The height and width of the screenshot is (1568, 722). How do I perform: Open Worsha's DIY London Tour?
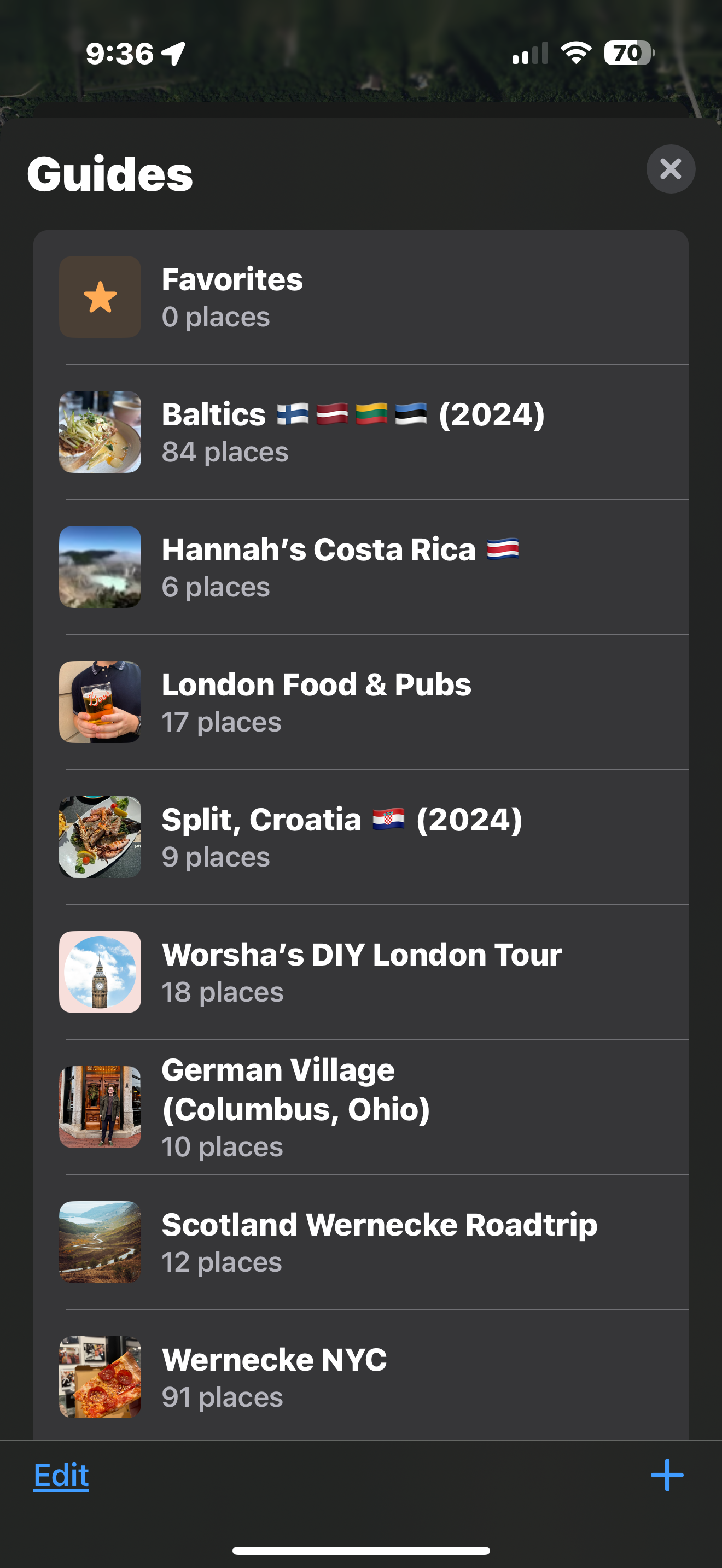pyautogui.click(x=360, y=972)
